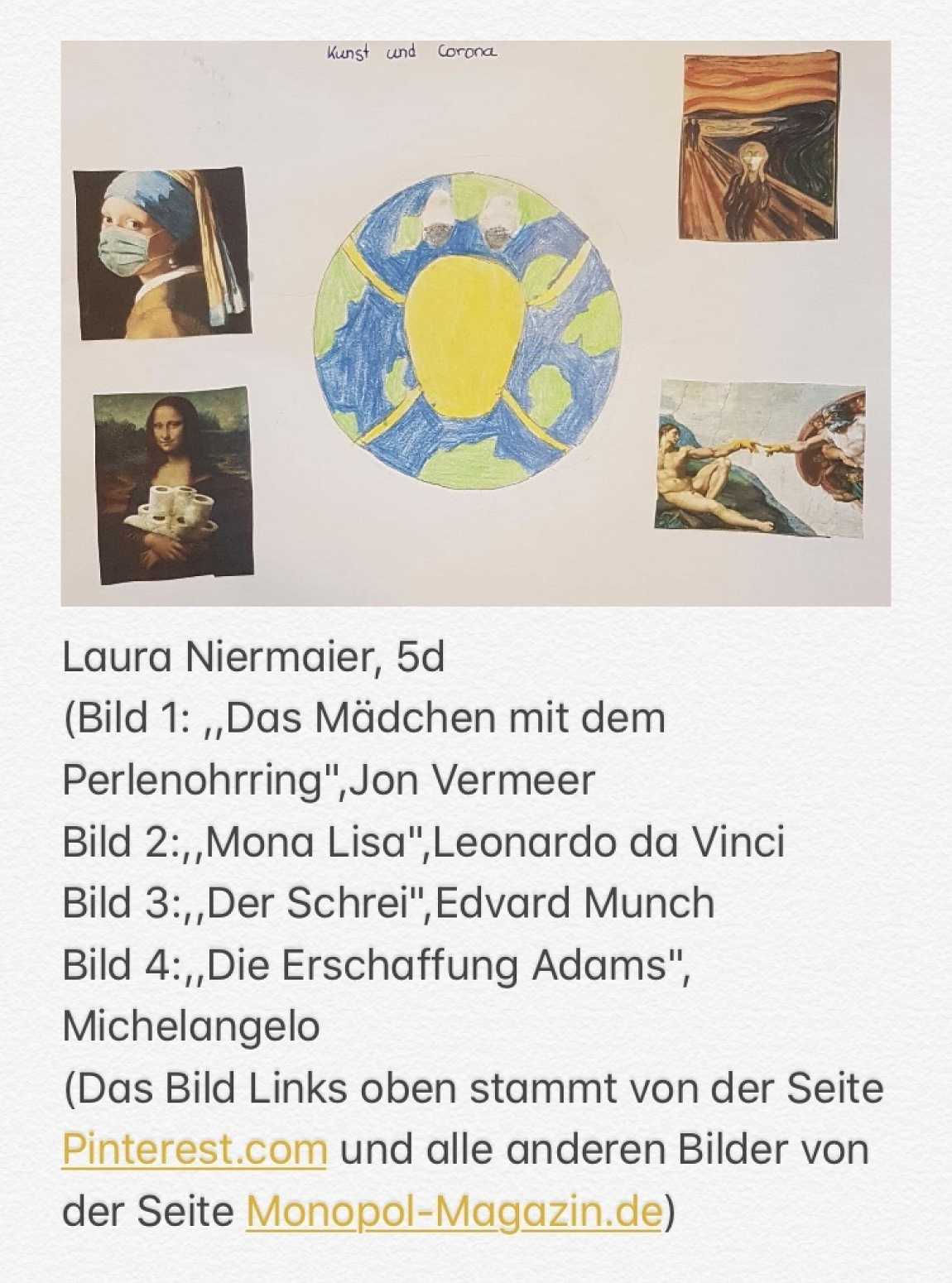Open the Kunst und Corona collage image

pyautogui.click(x=475, y=323)
